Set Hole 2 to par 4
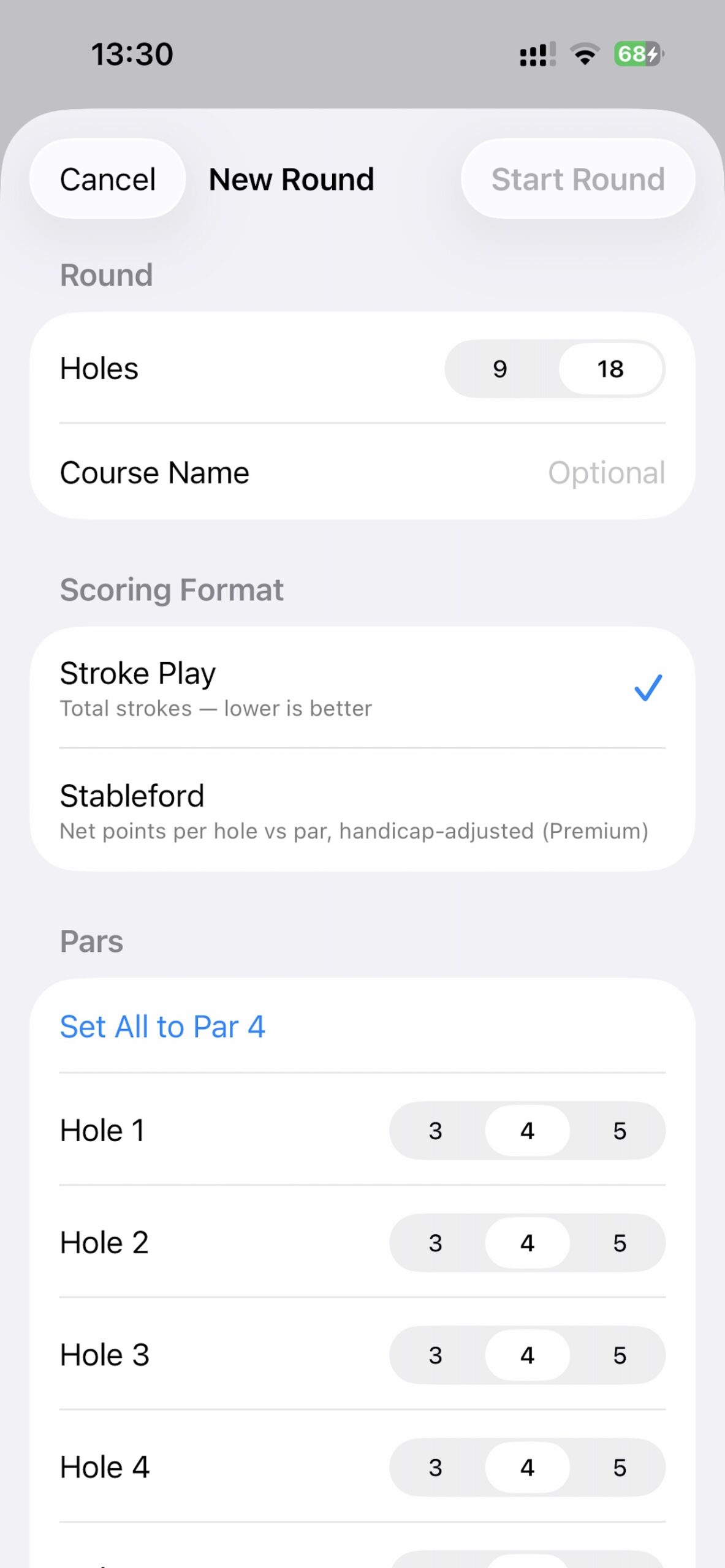725x1568 pixels. pos(527,1243)
